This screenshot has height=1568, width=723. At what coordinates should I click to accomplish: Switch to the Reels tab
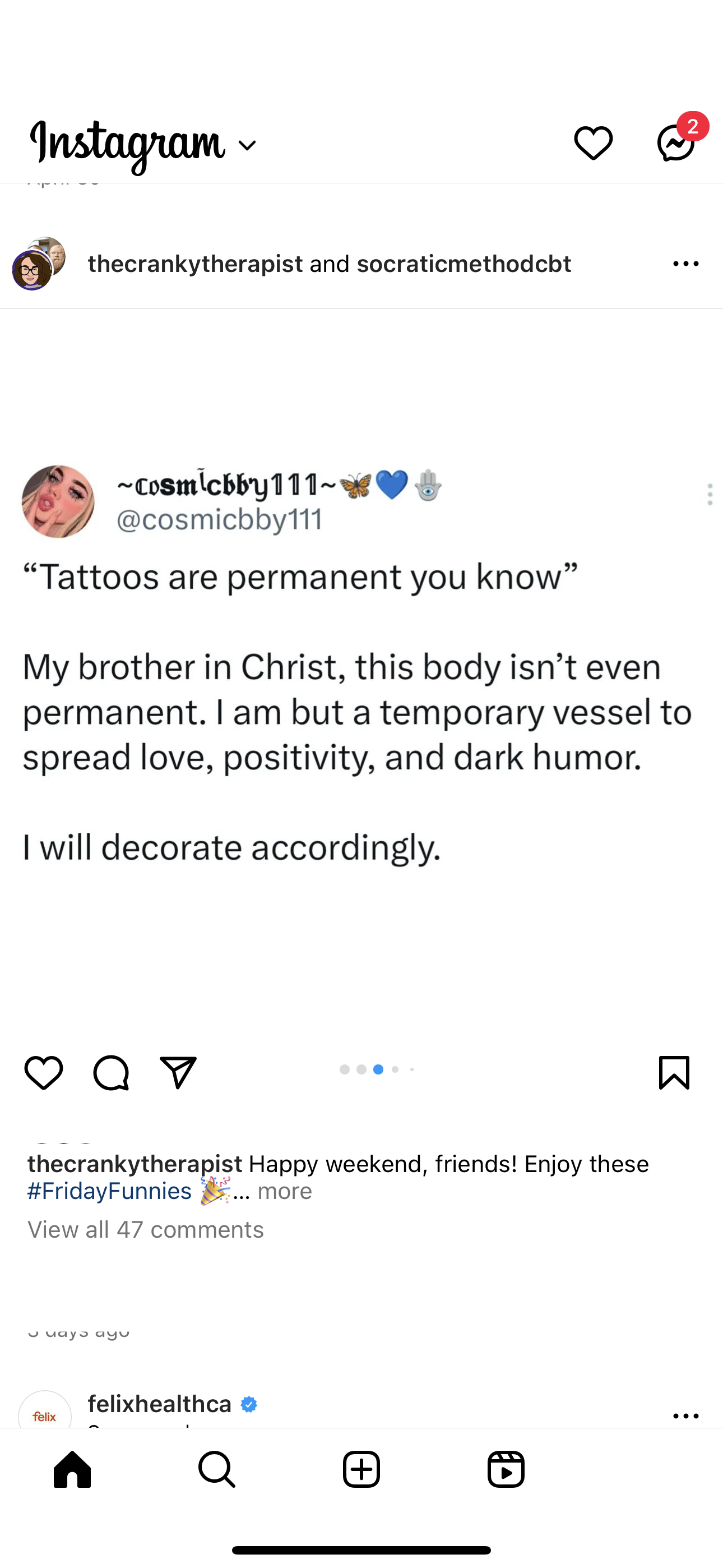(506, 1469)
